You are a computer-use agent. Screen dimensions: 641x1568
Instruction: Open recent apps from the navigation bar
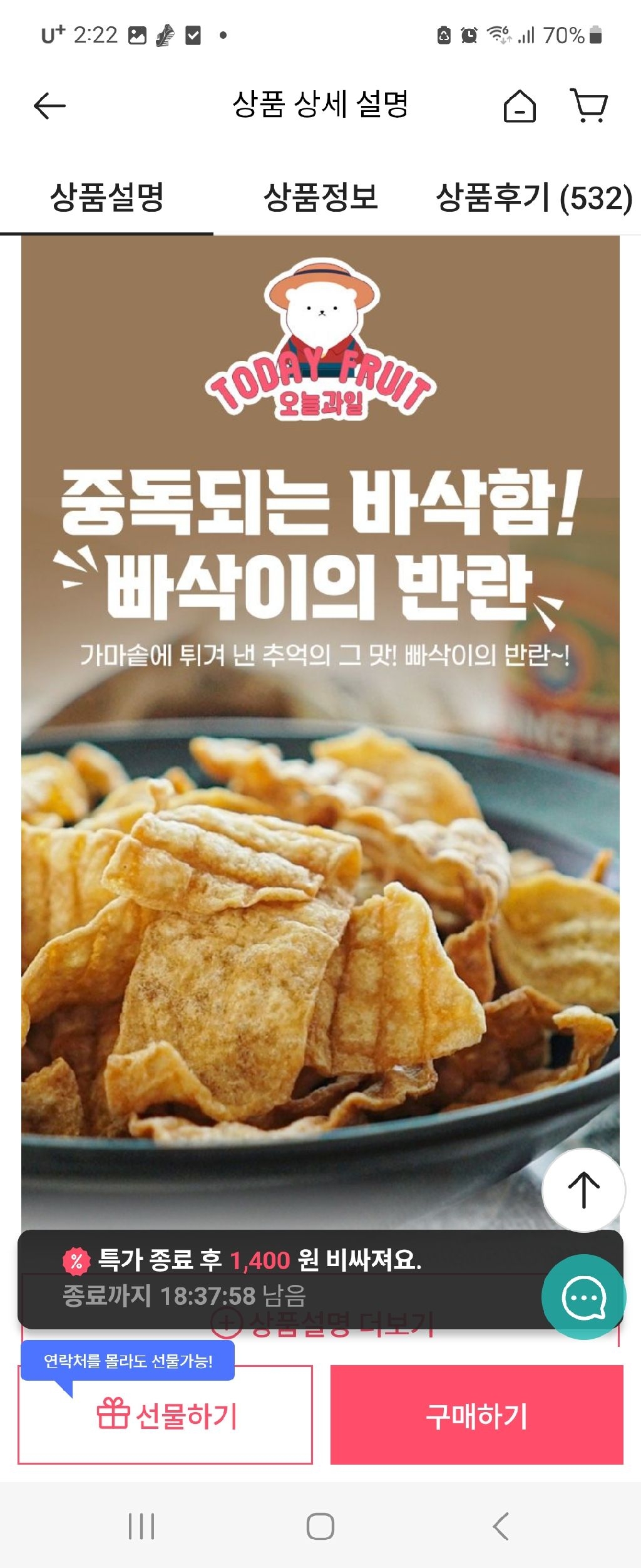[141, 1526]
